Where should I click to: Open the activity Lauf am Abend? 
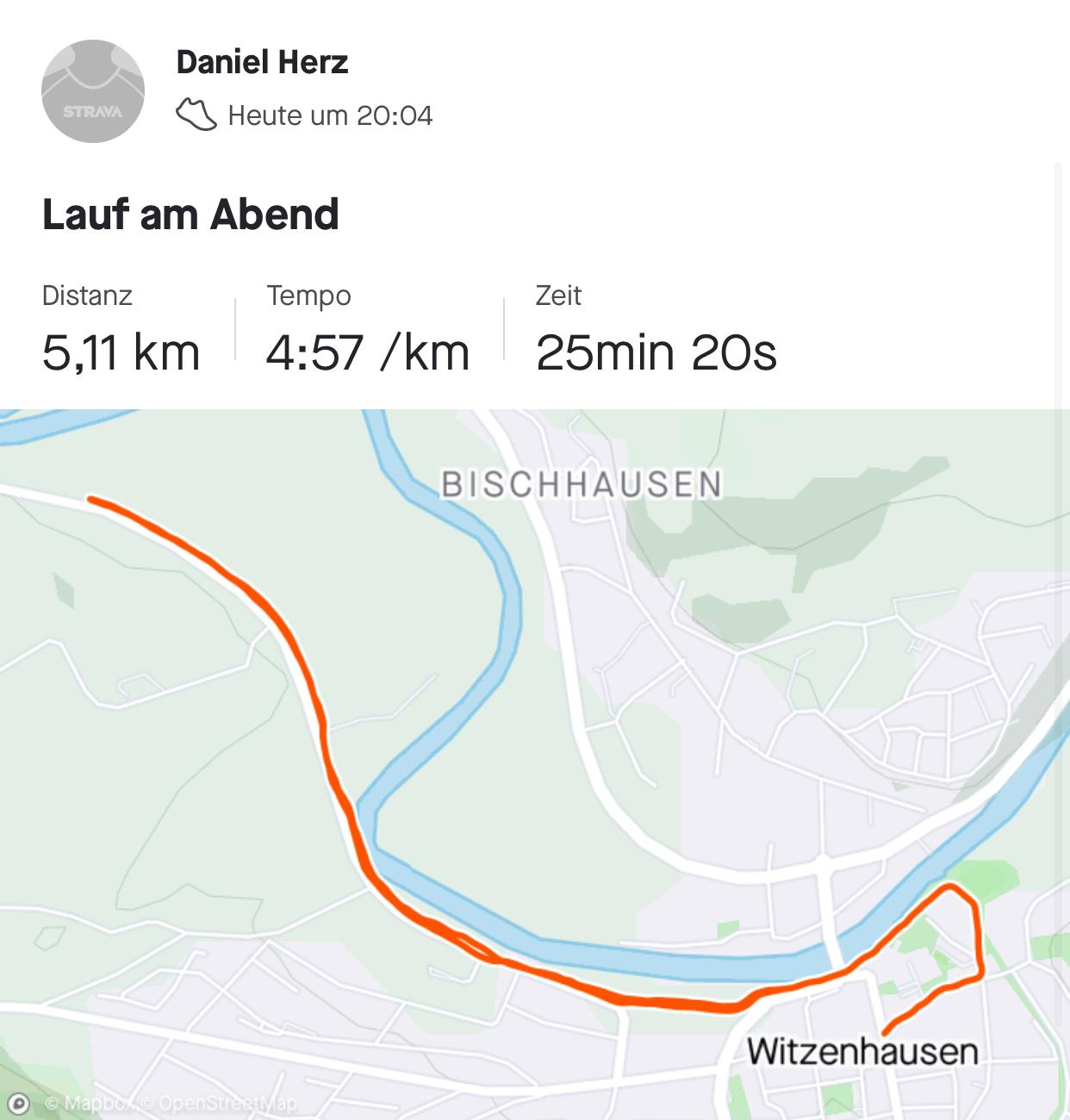point(190,215)
